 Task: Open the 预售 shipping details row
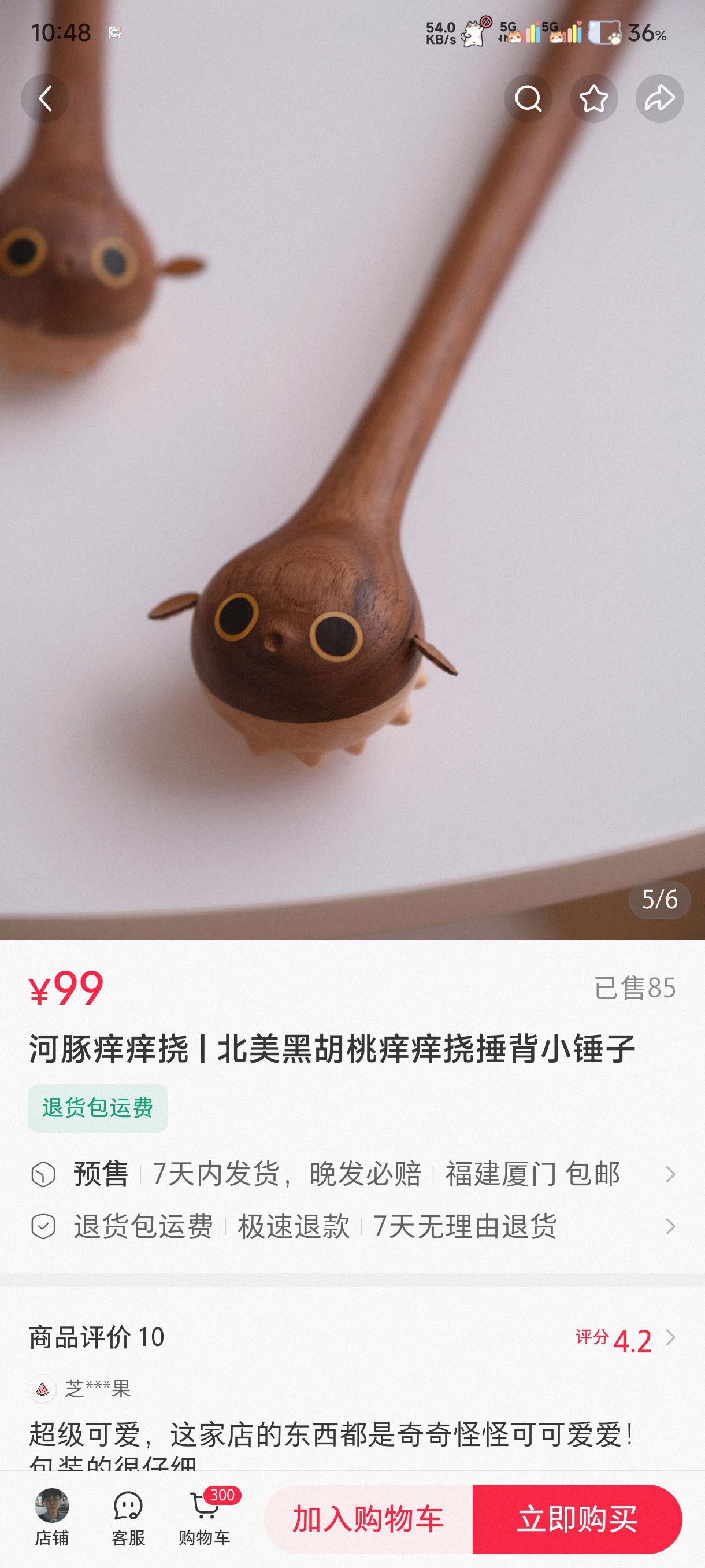point(353,1174)
